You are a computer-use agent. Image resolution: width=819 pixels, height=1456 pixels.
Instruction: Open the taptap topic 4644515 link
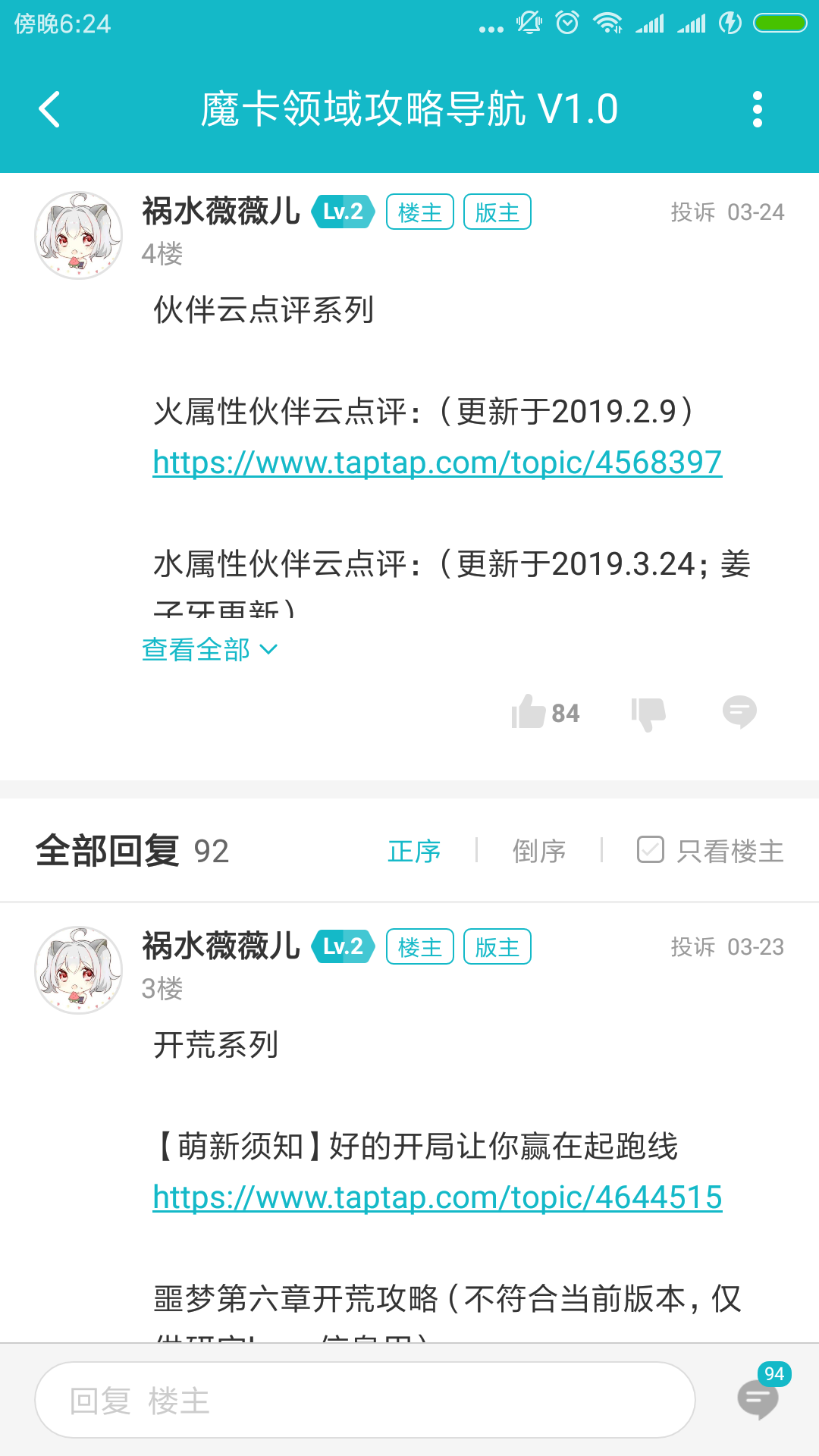pos(437,1197)
